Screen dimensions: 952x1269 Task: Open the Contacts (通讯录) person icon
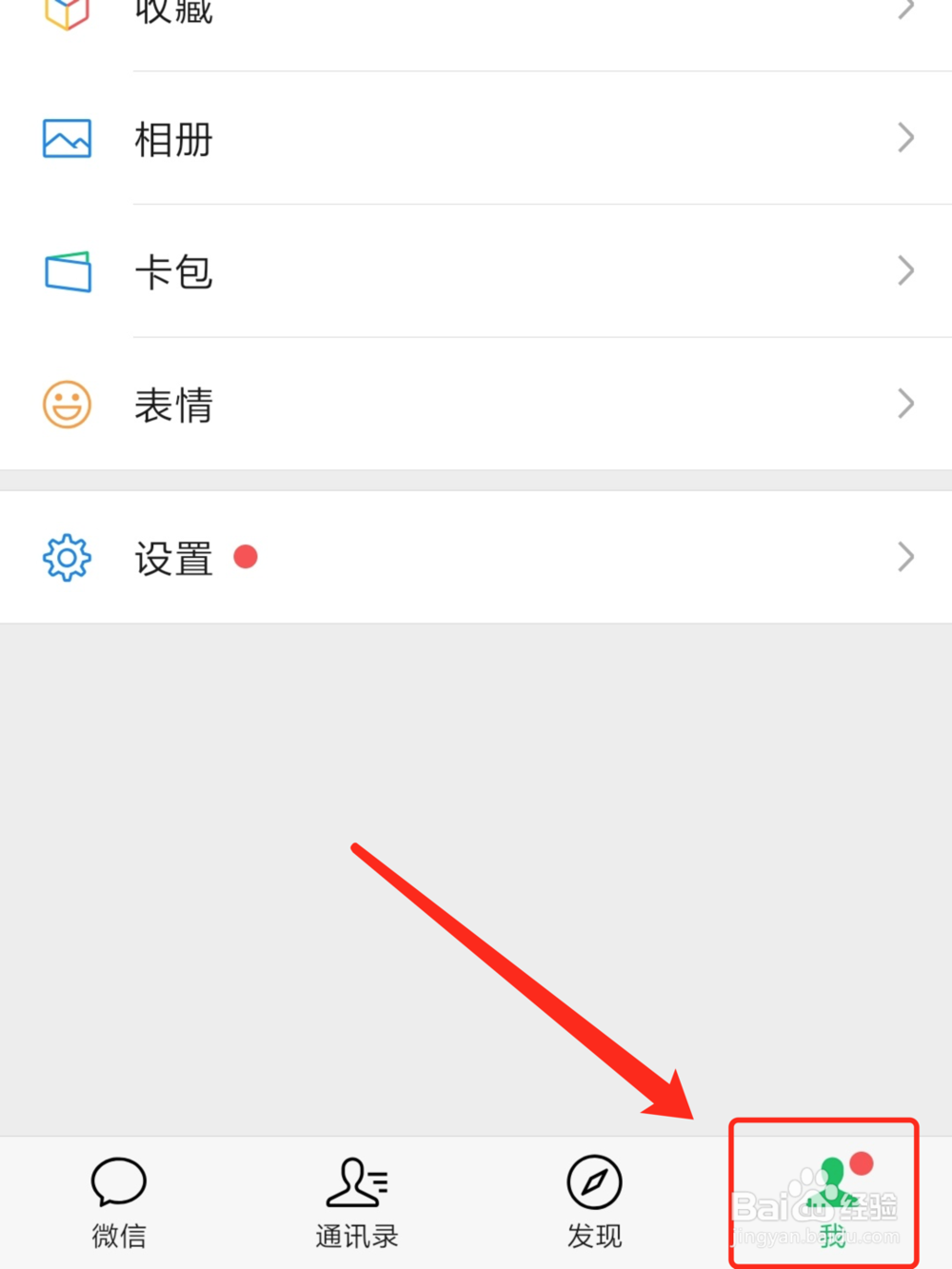point(356,1183)
